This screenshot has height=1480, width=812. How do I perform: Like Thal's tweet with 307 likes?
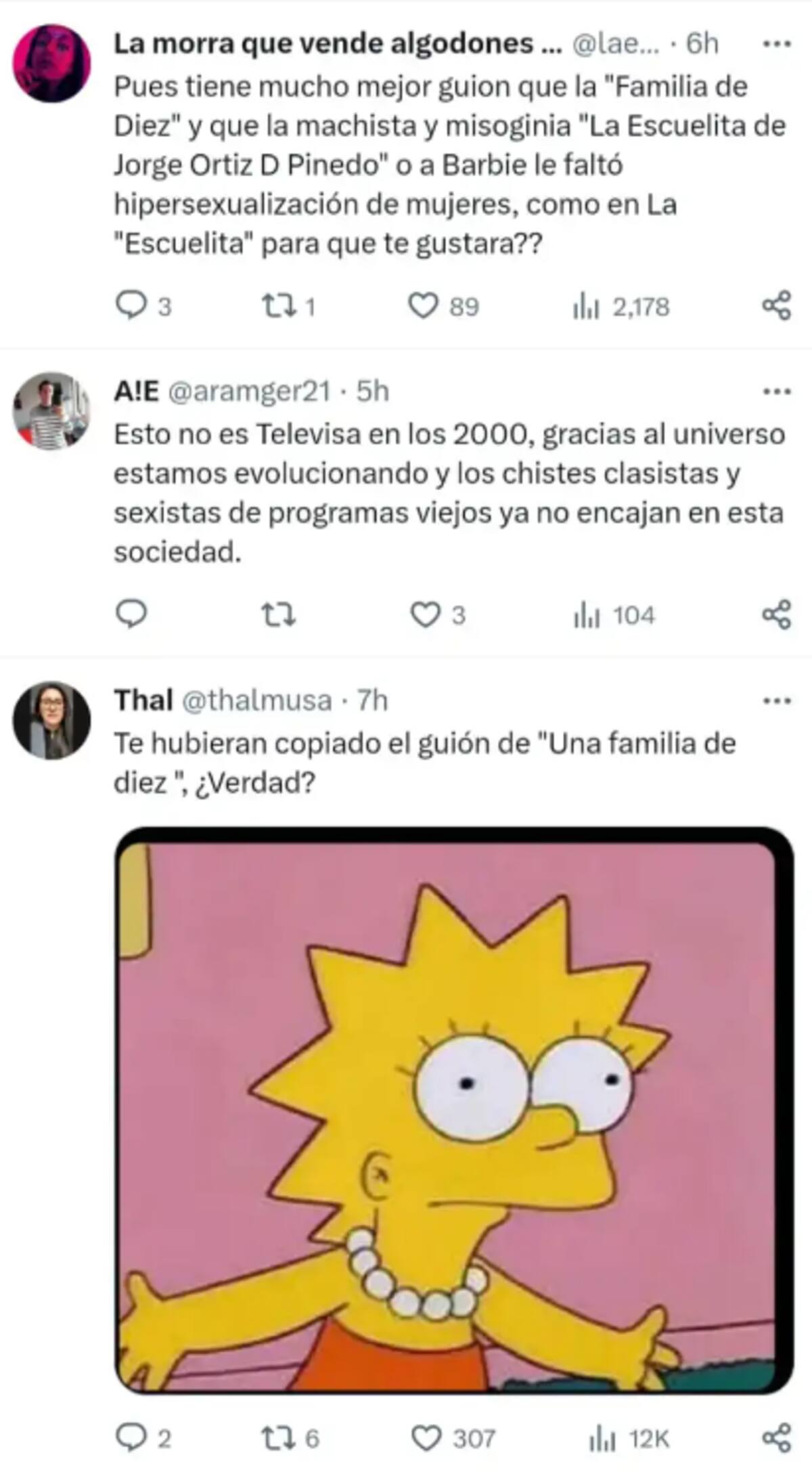[x=427, y=1437]
